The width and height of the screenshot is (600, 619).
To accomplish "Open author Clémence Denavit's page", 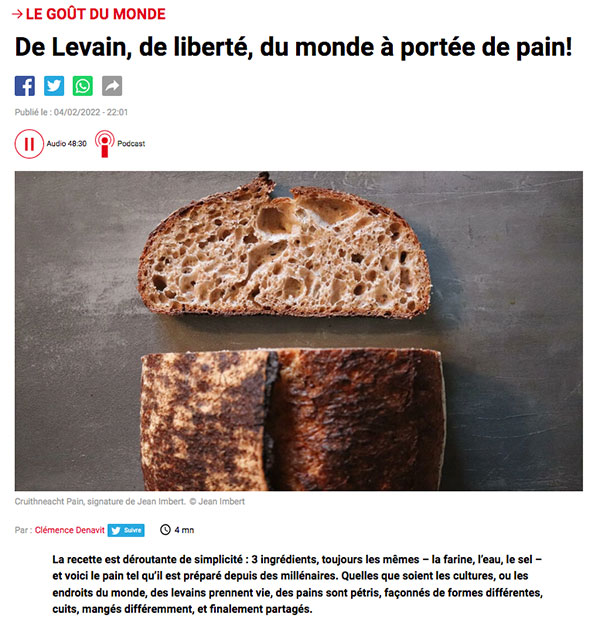I will tap(69, 530).
